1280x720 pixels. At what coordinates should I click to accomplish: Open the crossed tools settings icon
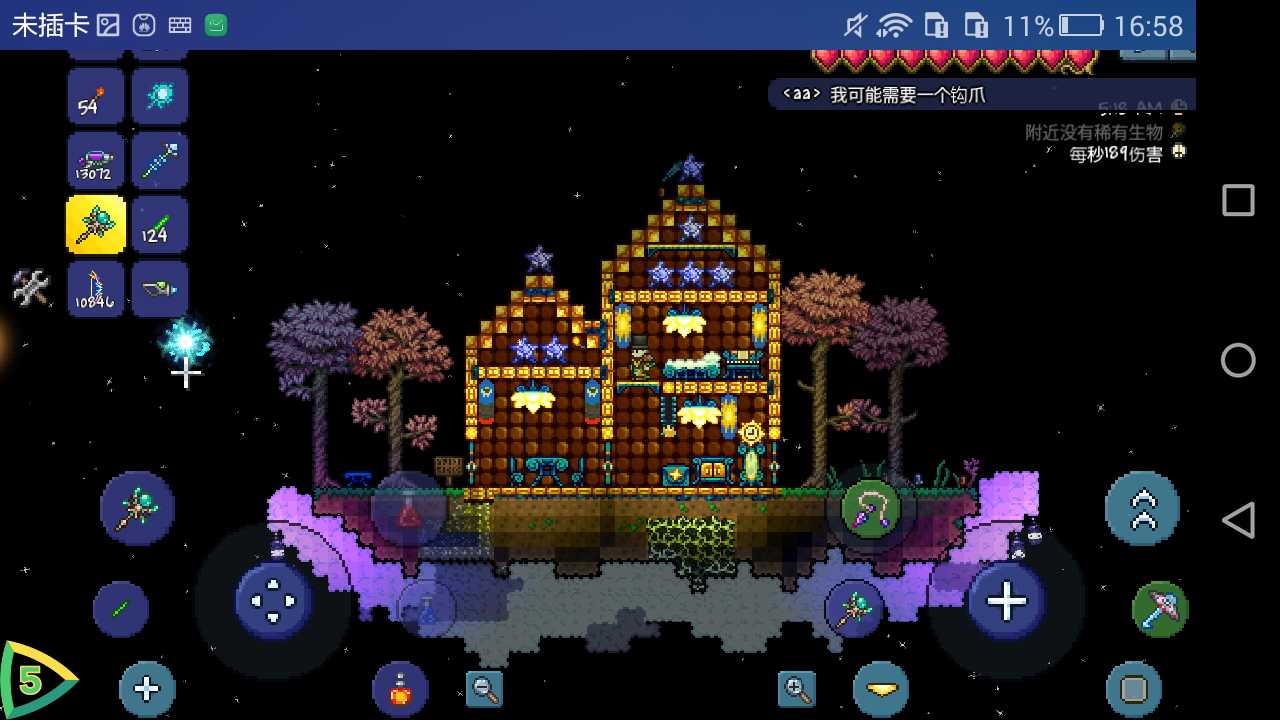click(30, 288)
